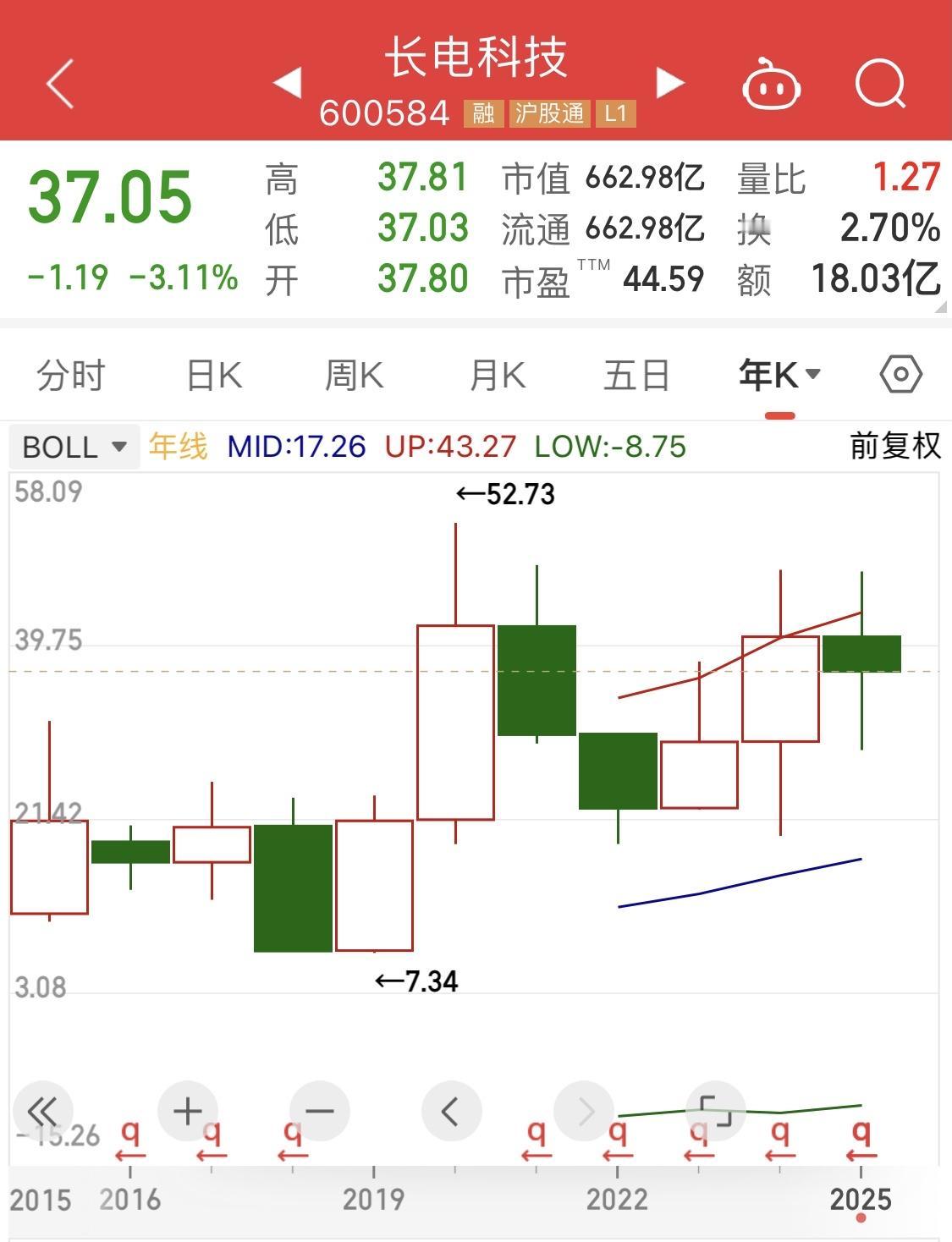Screen dimensions: 952x1242
Task: Open the chart settings gear icon
Action: click(x=900, y=373)
